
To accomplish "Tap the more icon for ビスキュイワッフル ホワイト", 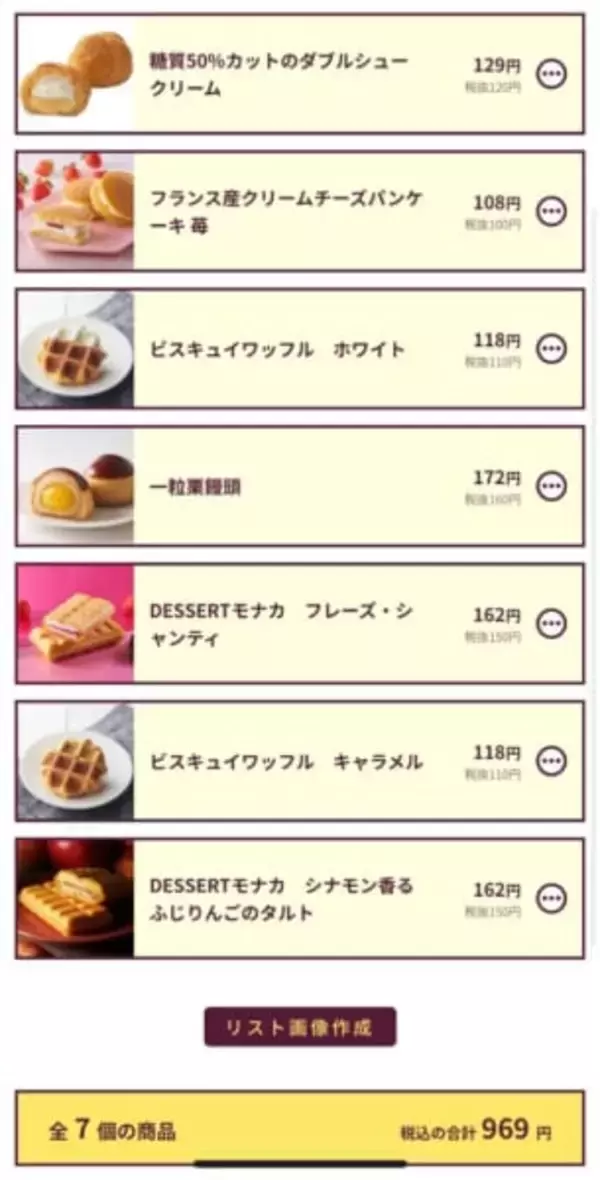I will tap(551, 348).
